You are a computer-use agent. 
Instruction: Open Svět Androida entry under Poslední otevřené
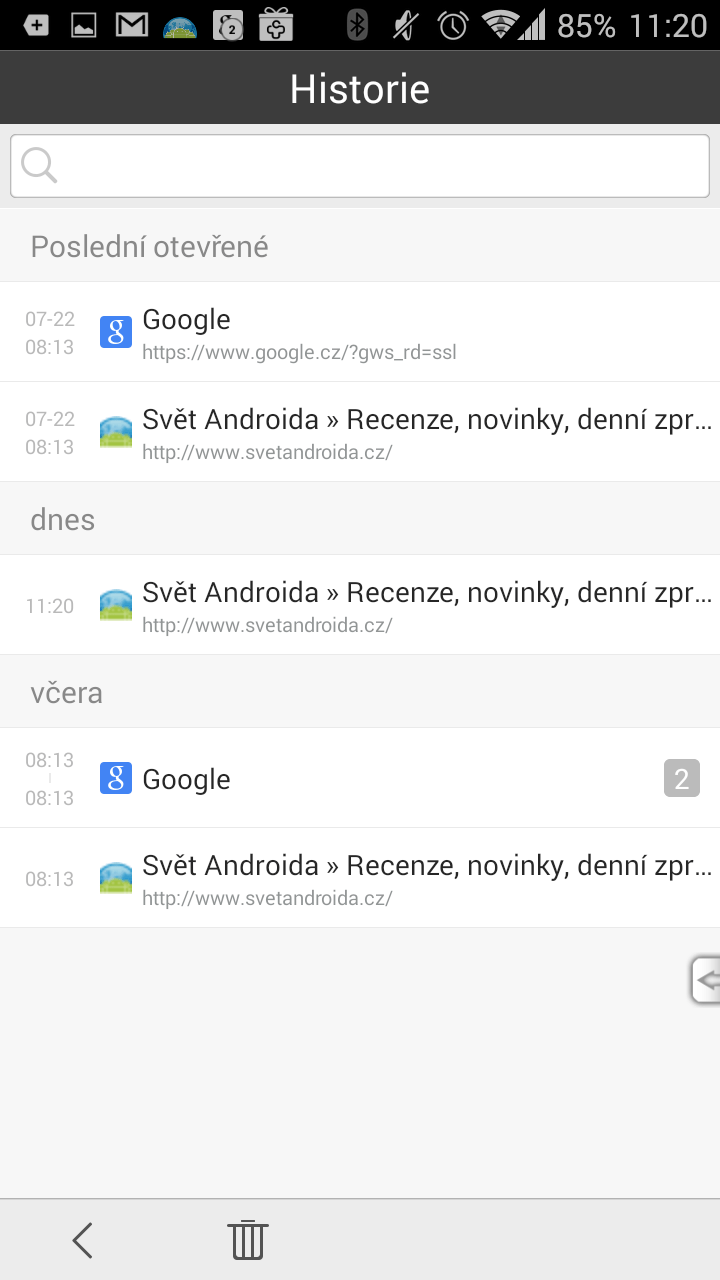pyautogui.click(x=360, y=432)
